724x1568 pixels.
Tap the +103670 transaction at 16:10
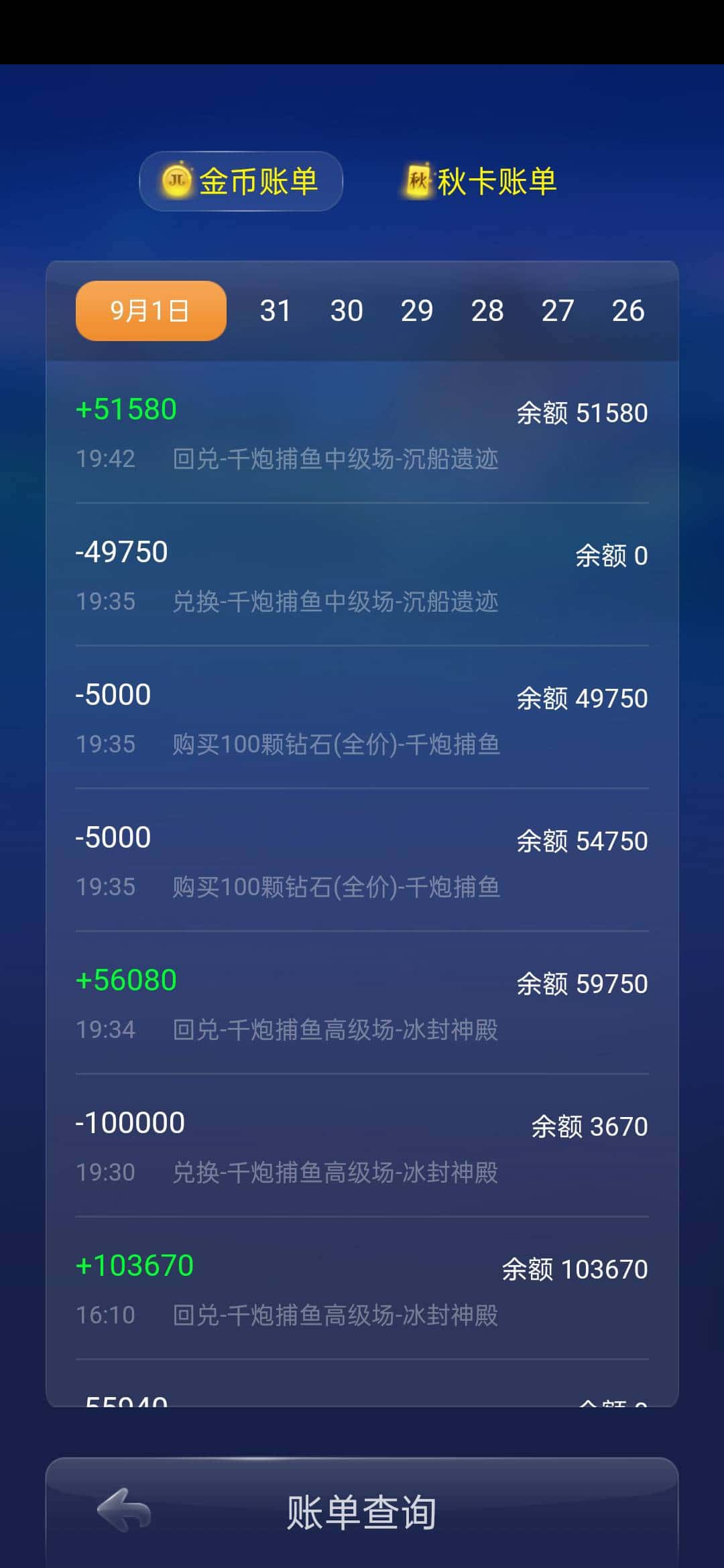(x=362, y=1288)
